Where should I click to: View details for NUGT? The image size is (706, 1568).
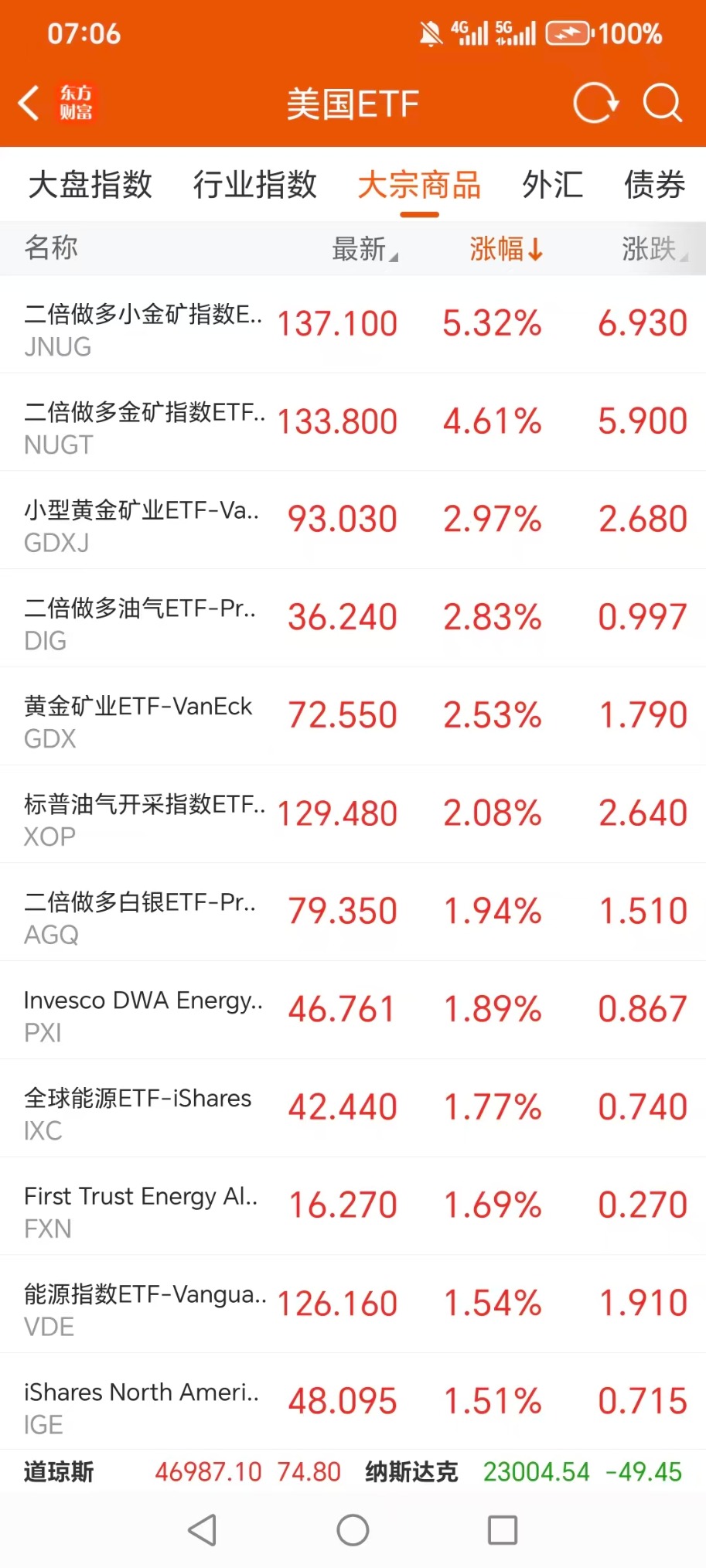coord(353,422)
